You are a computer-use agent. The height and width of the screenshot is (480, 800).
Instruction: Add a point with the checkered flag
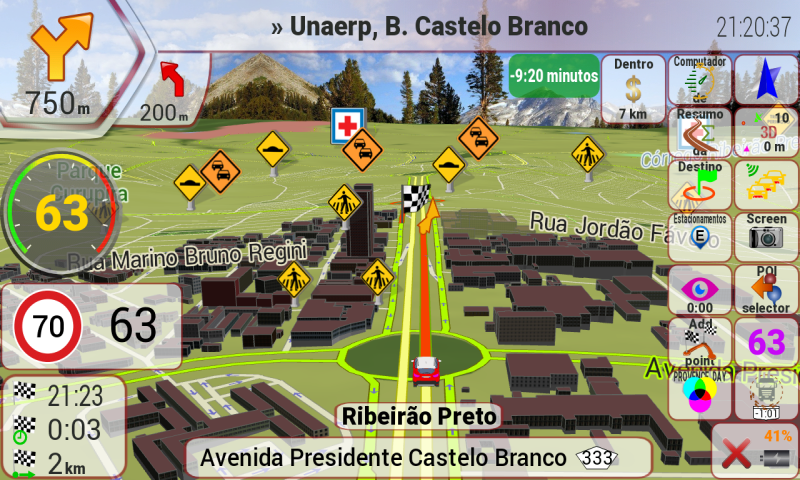click(x=699, y=340)
